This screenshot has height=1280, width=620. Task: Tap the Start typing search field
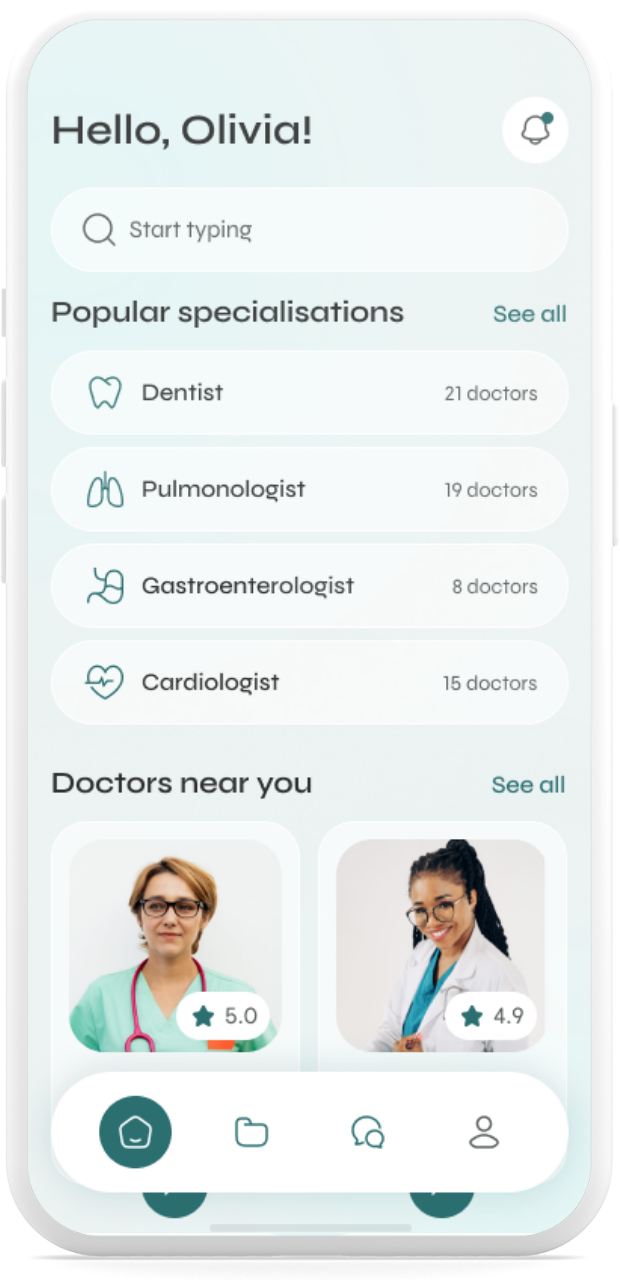(310, 230)
